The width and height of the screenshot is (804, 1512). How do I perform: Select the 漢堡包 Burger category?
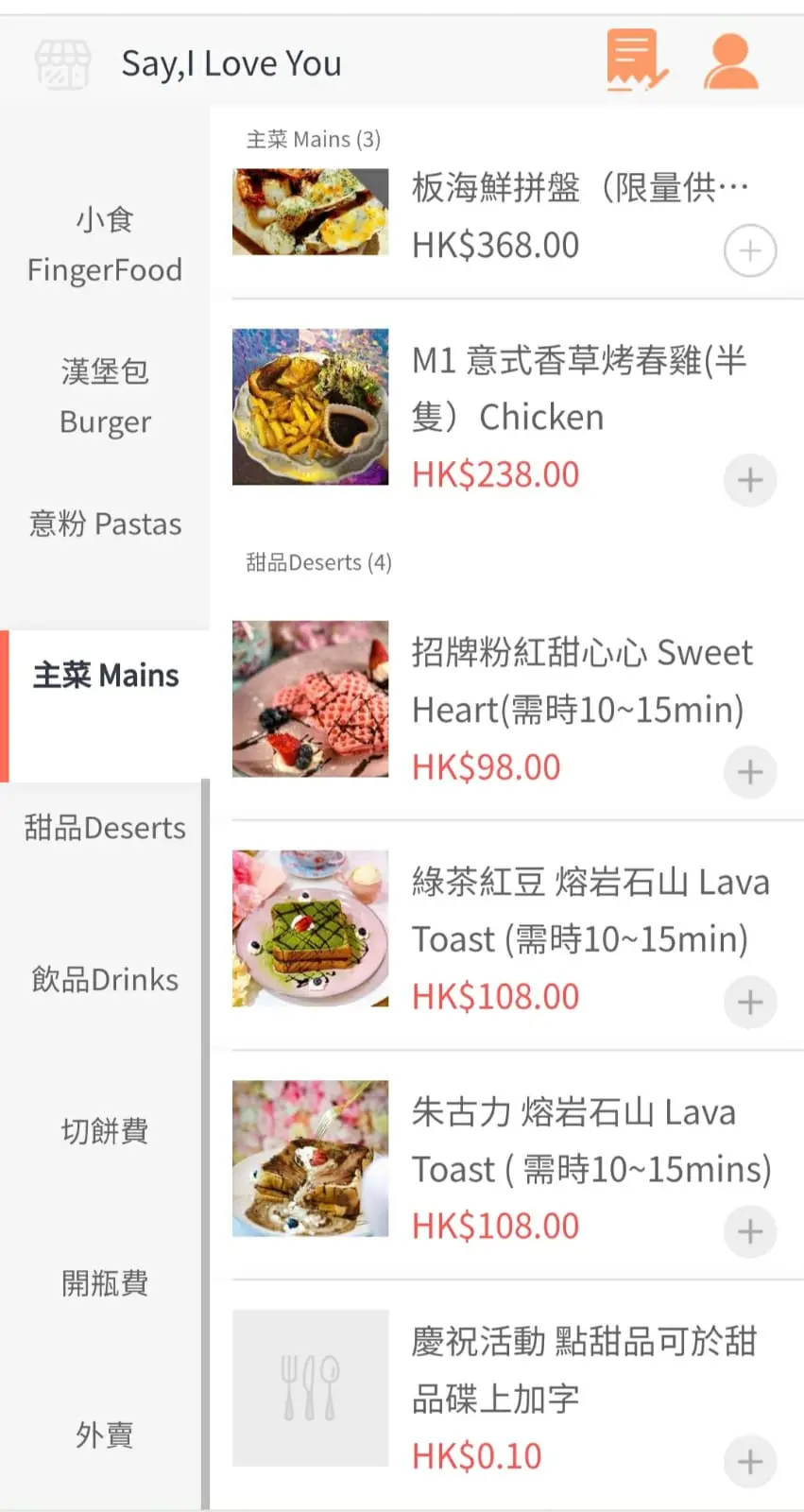tap(104, 396)
